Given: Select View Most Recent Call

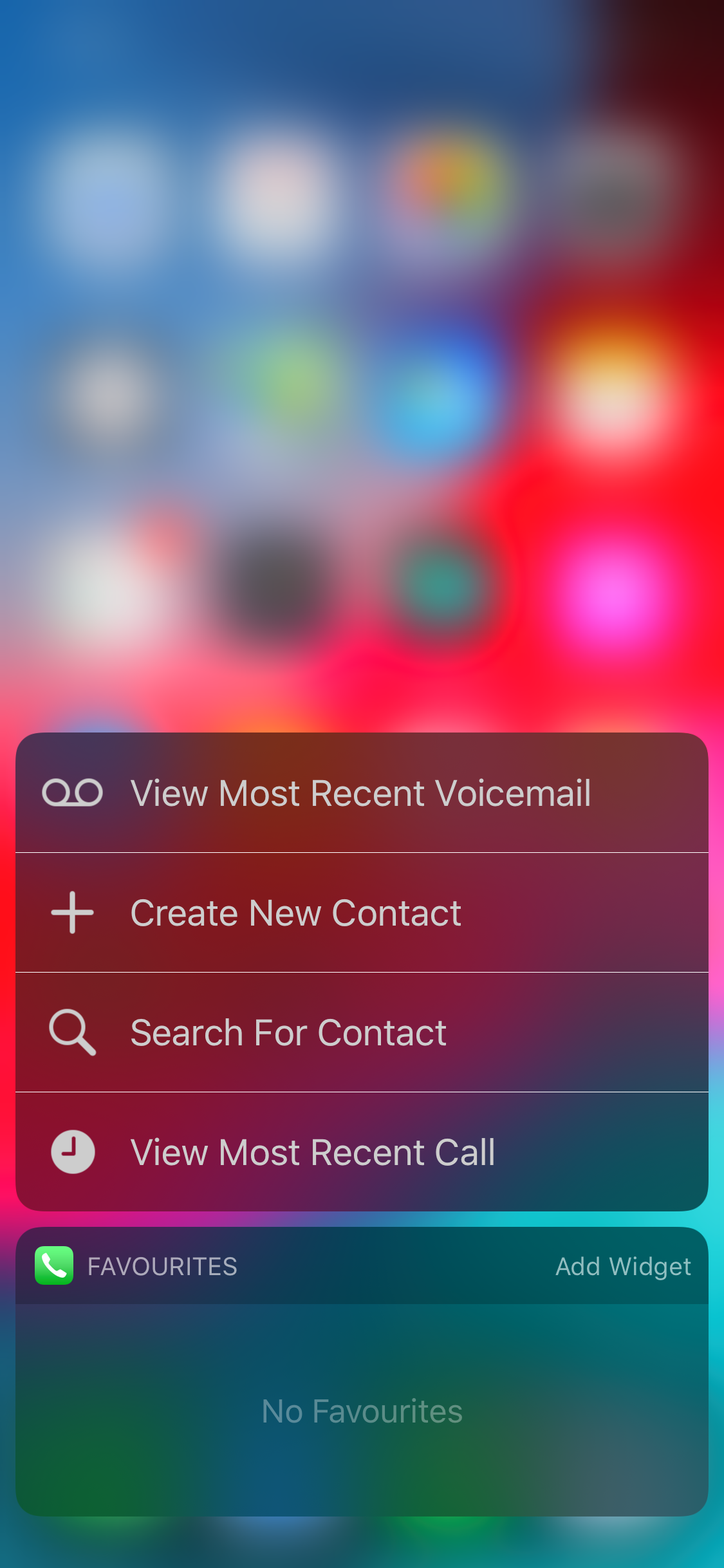Looking at the screenshot, I should [x=362, y=1152].
